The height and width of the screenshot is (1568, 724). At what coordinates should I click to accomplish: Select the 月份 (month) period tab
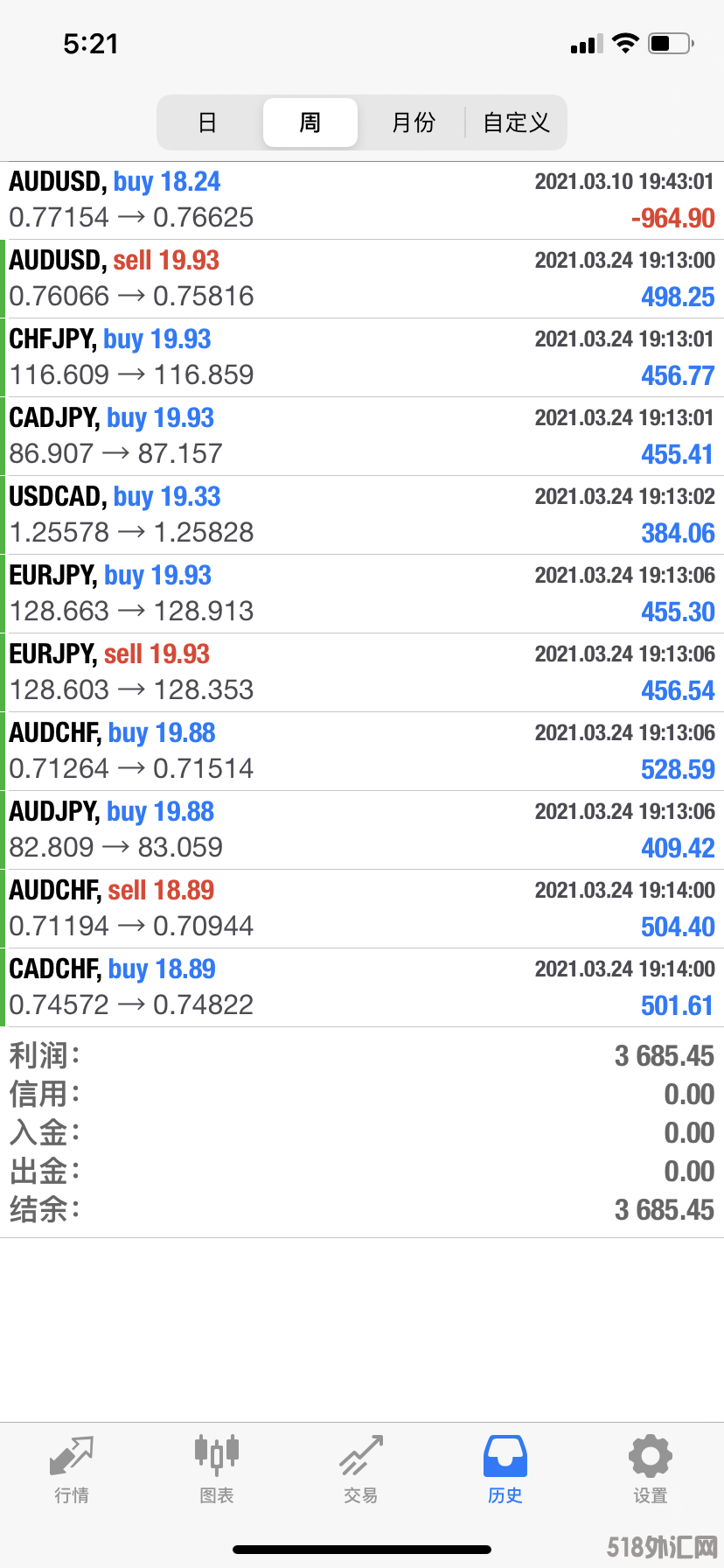click(413, 122)
